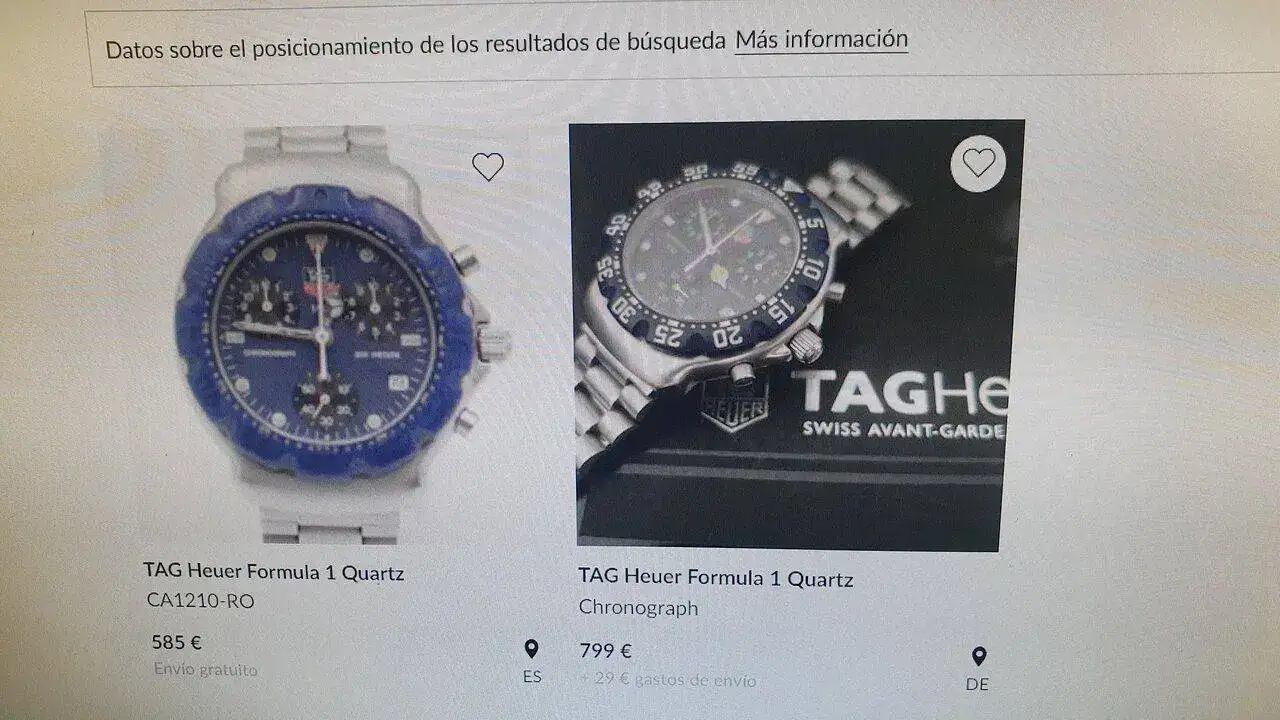The image size is (1280, 720).
Task: Favorite the 585 € CA1210-RO watch
Action: [488, 166]
